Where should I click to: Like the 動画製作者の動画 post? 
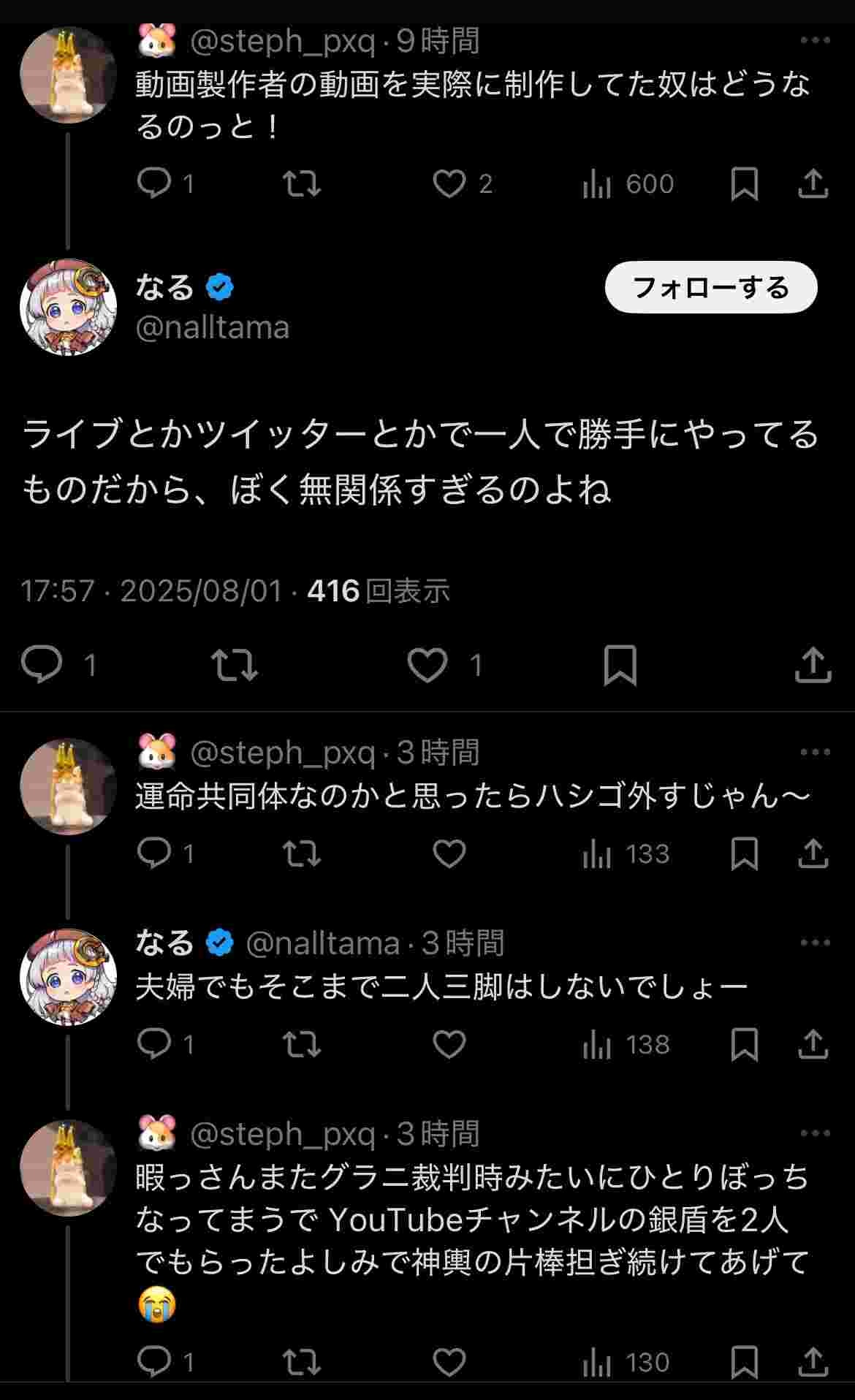[x=449, y=183]
